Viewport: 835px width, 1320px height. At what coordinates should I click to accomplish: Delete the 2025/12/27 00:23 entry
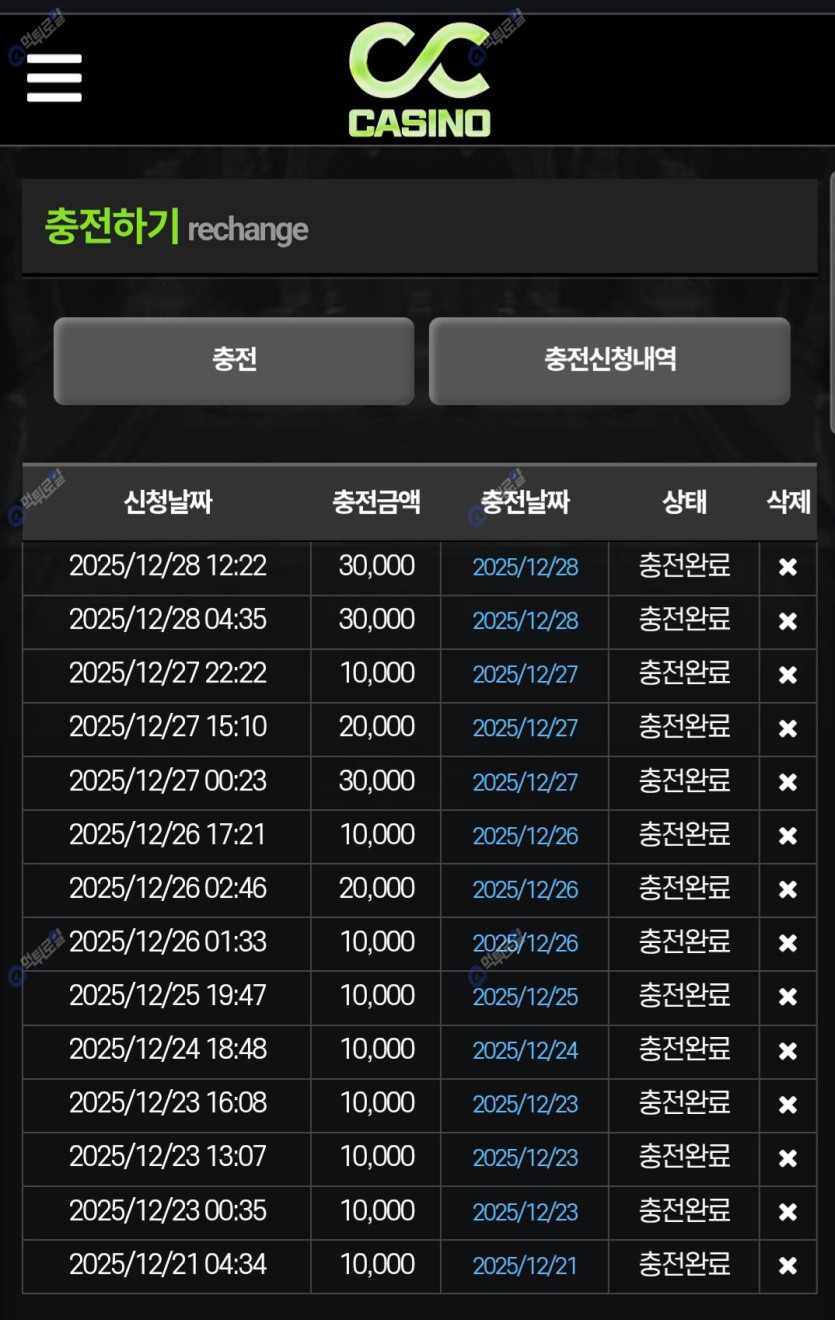(x=788, y=782)
